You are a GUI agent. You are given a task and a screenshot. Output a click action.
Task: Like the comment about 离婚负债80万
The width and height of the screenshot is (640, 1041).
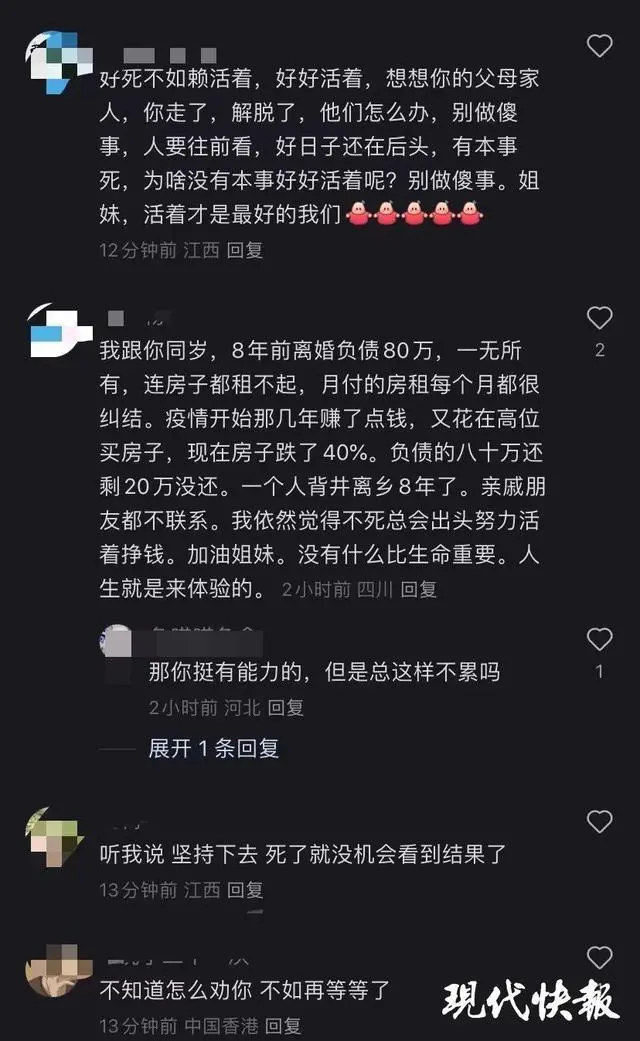(599, 319)
